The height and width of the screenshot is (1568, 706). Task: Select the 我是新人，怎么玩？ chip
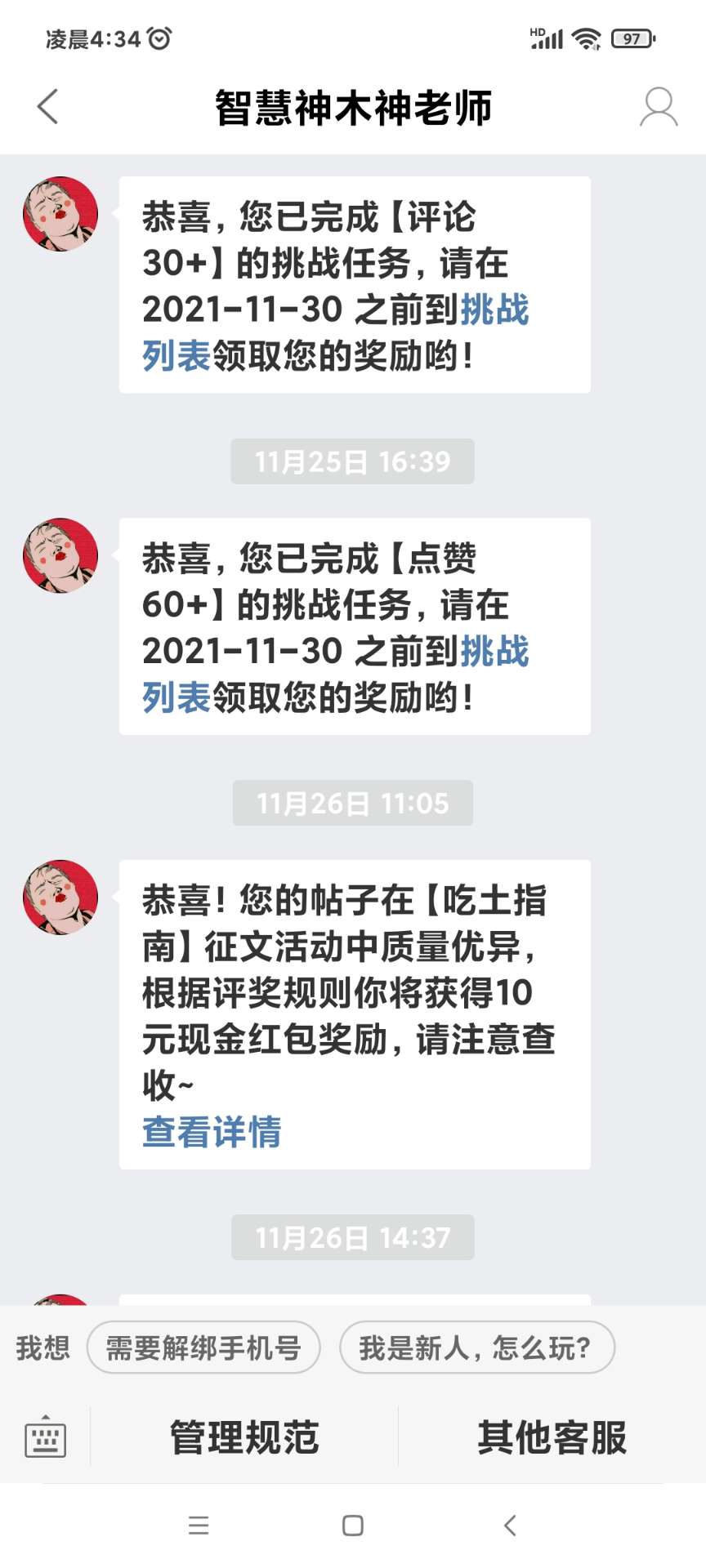pyautogui.click(x=476, y=1347)
